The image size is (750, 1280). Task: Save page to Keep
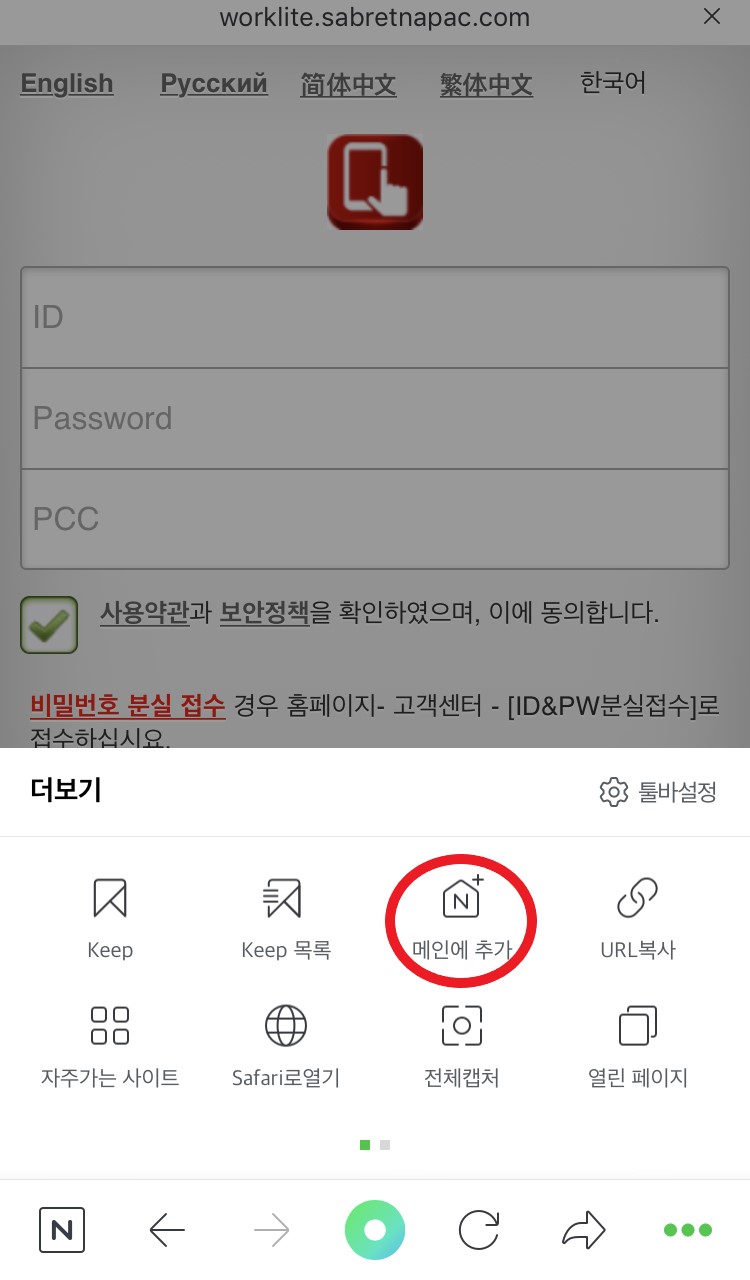click(110, 916)
